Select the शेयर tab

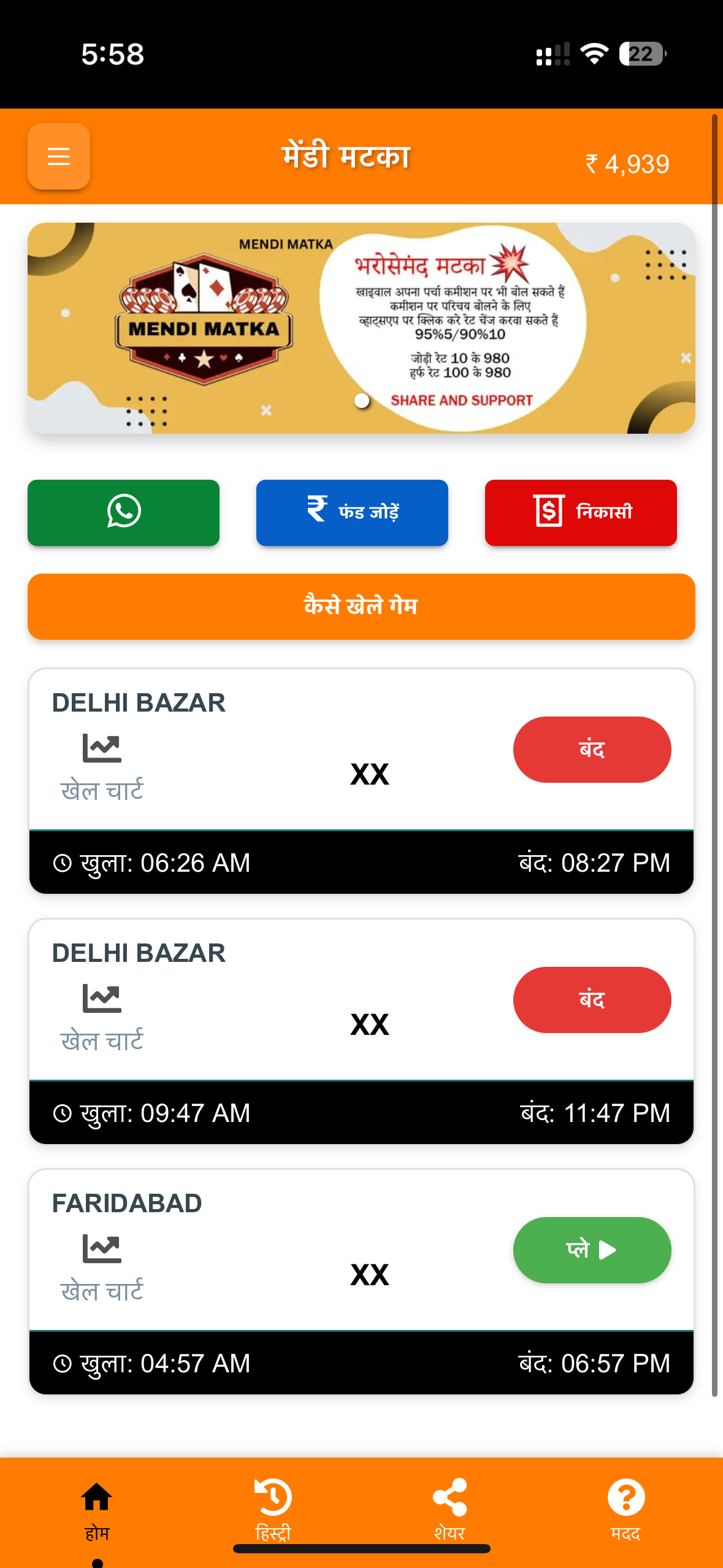click(449, 1508)
